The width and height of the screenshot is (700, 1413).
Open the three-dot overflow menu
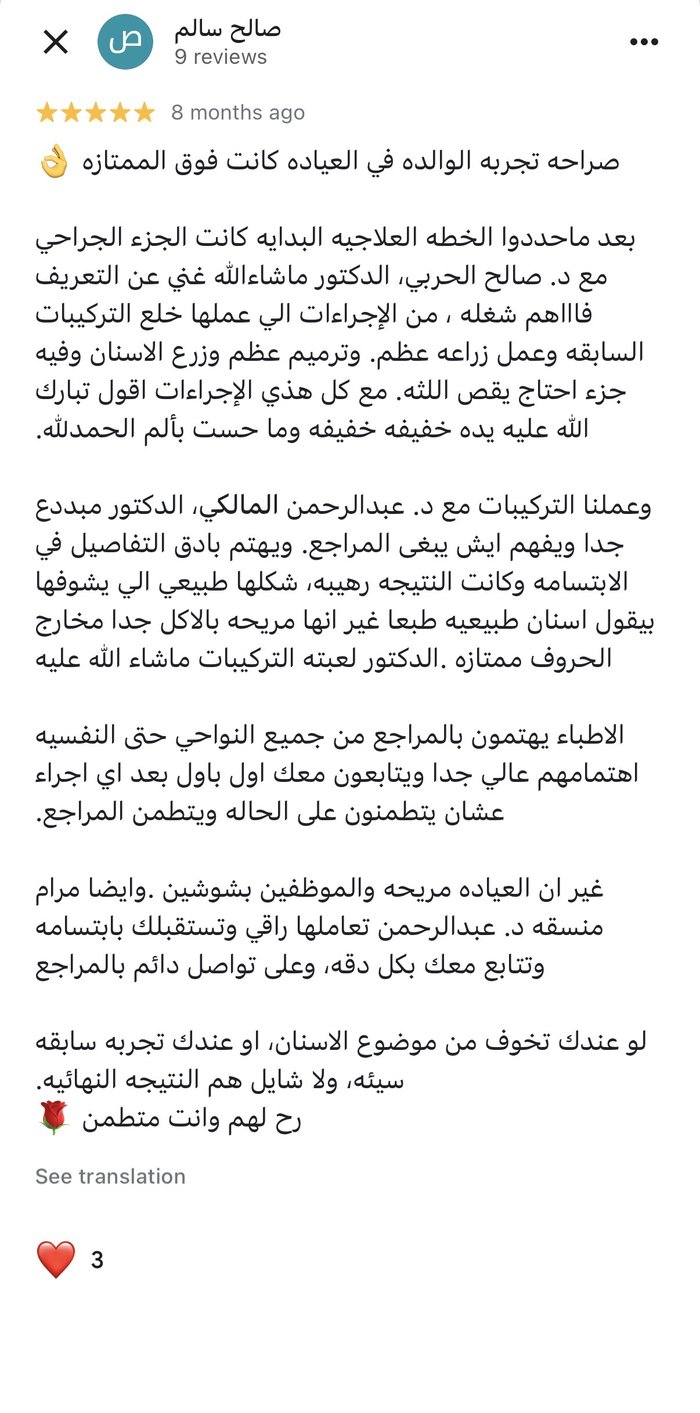click(x=644, y=42)
